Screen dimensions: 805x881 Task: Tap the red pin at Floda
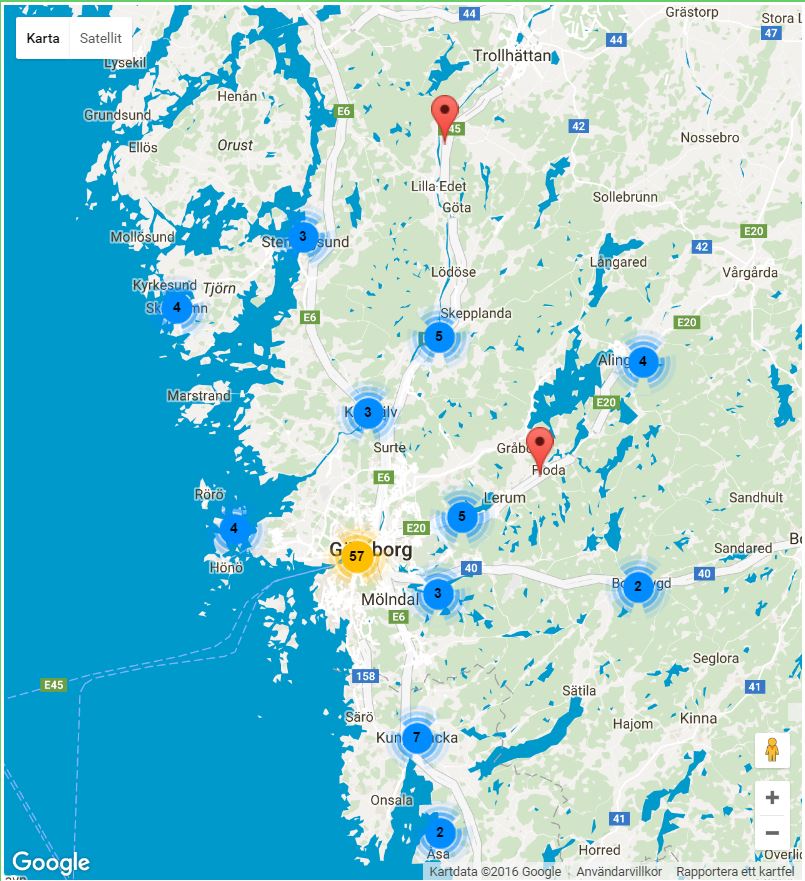pyautogui.click(x=540, y=446)
